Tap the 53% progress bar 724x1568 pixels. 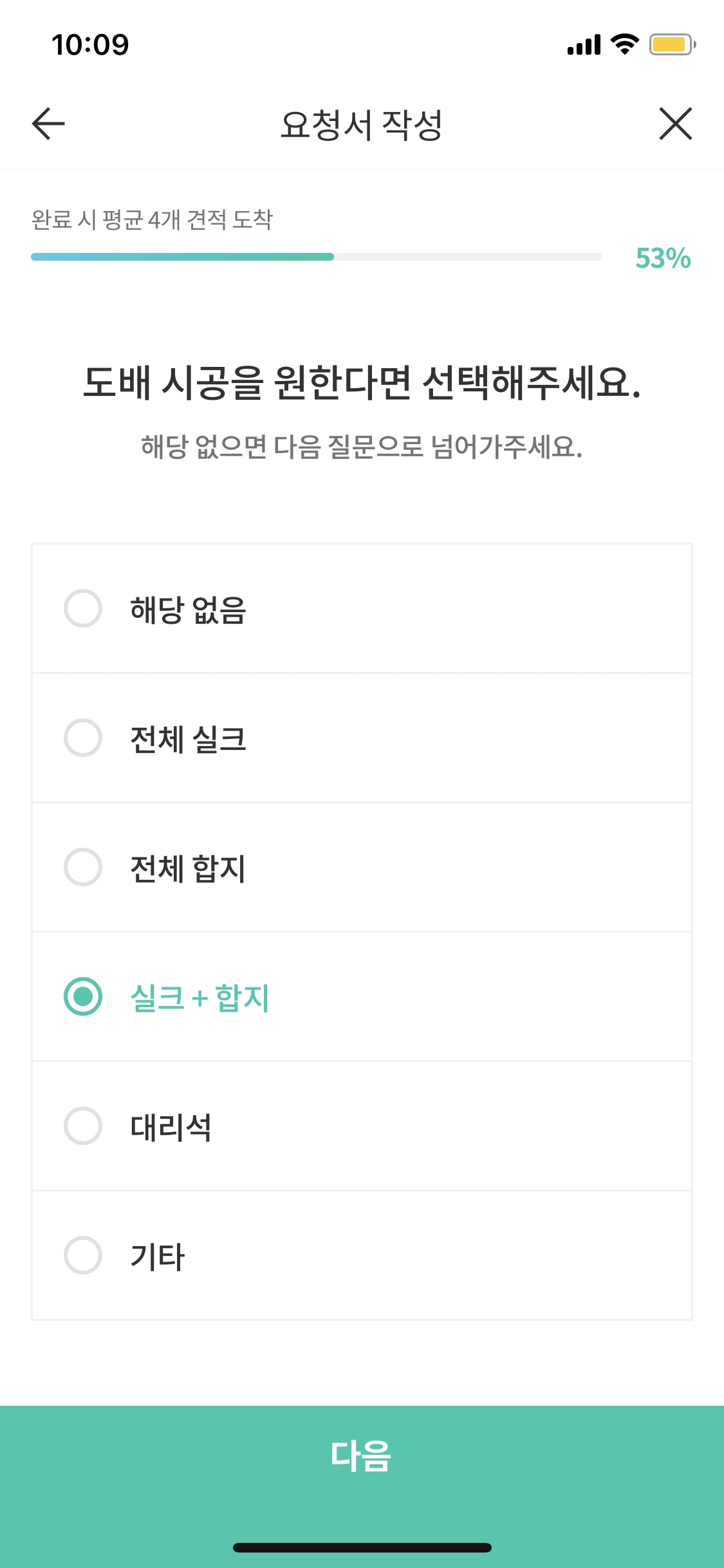315,257
